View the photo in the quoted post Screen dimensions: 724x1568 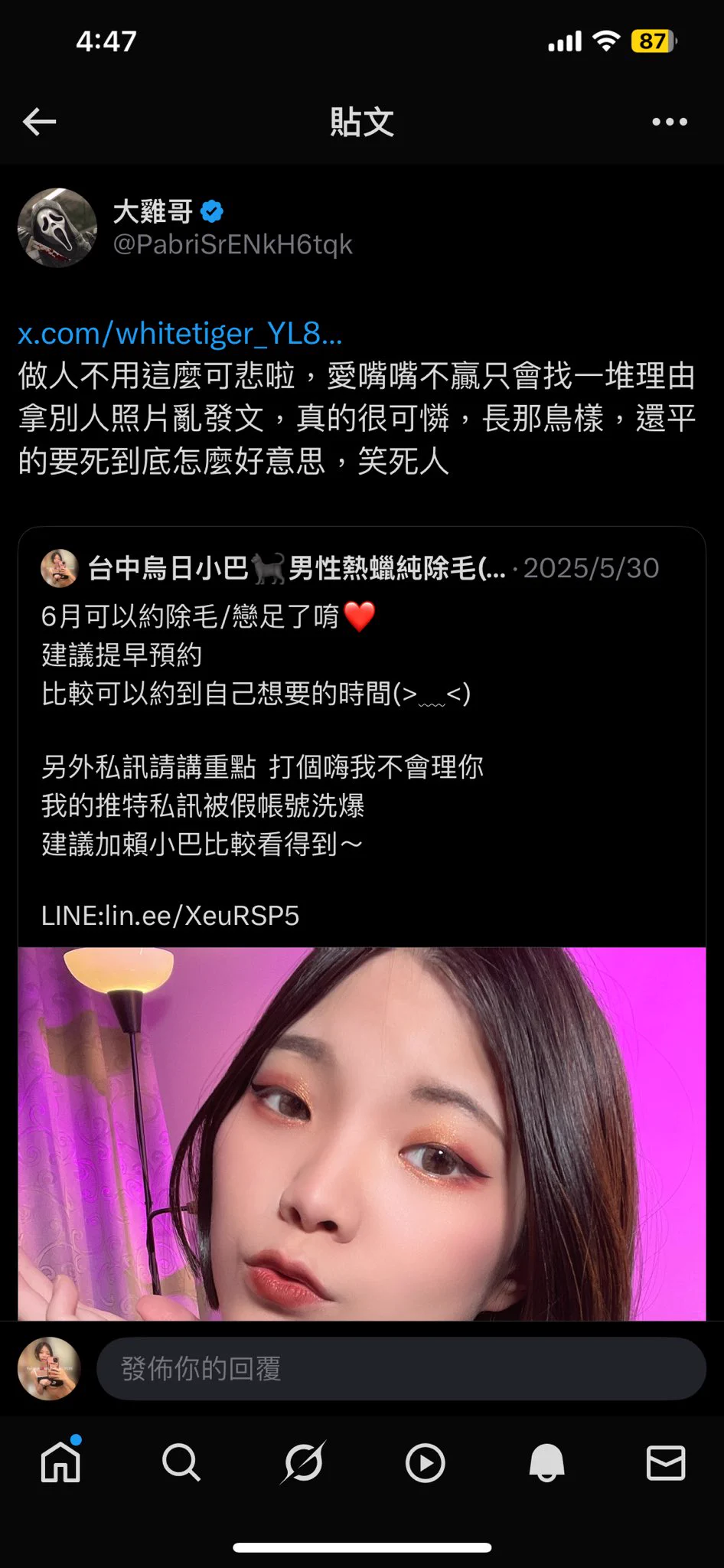coord(361,1133)
